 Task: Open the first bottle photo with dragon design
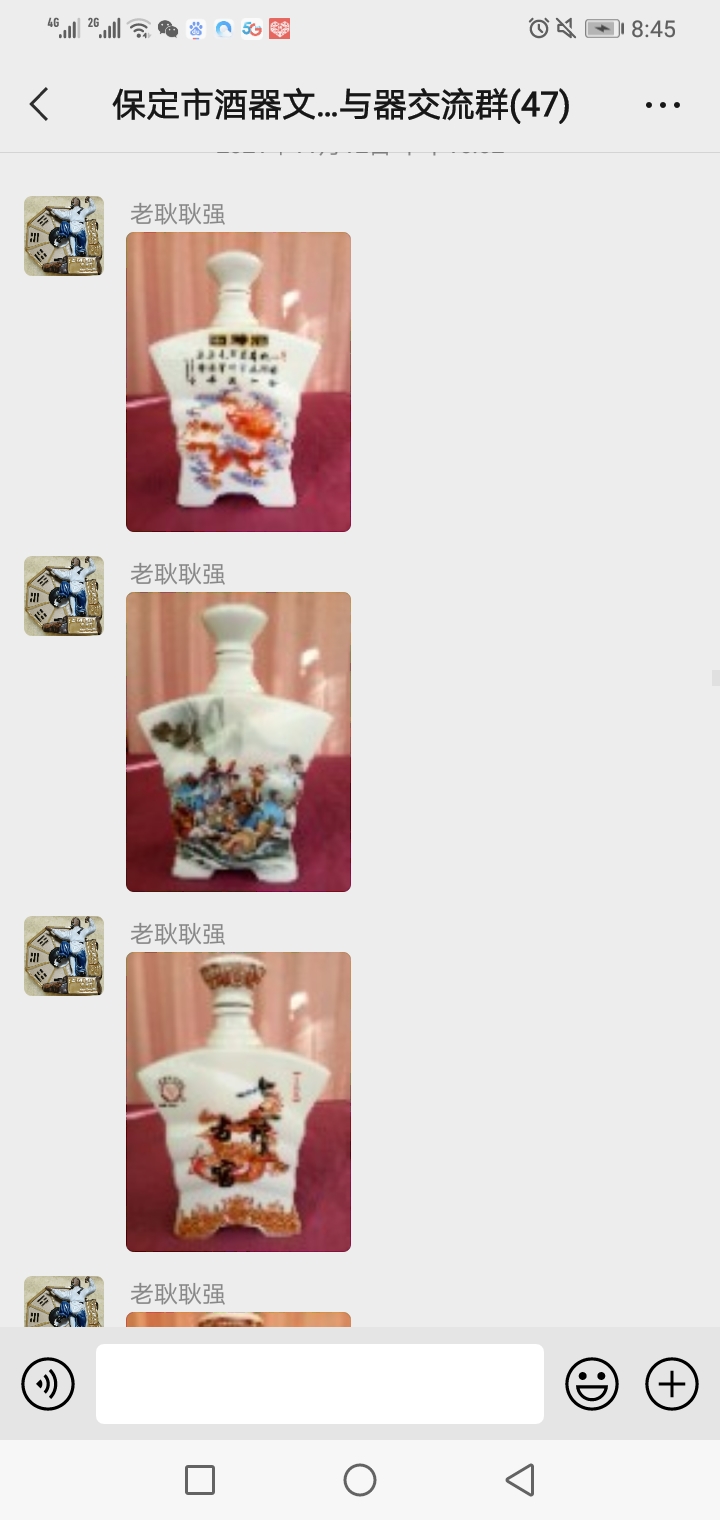[238, 381]
